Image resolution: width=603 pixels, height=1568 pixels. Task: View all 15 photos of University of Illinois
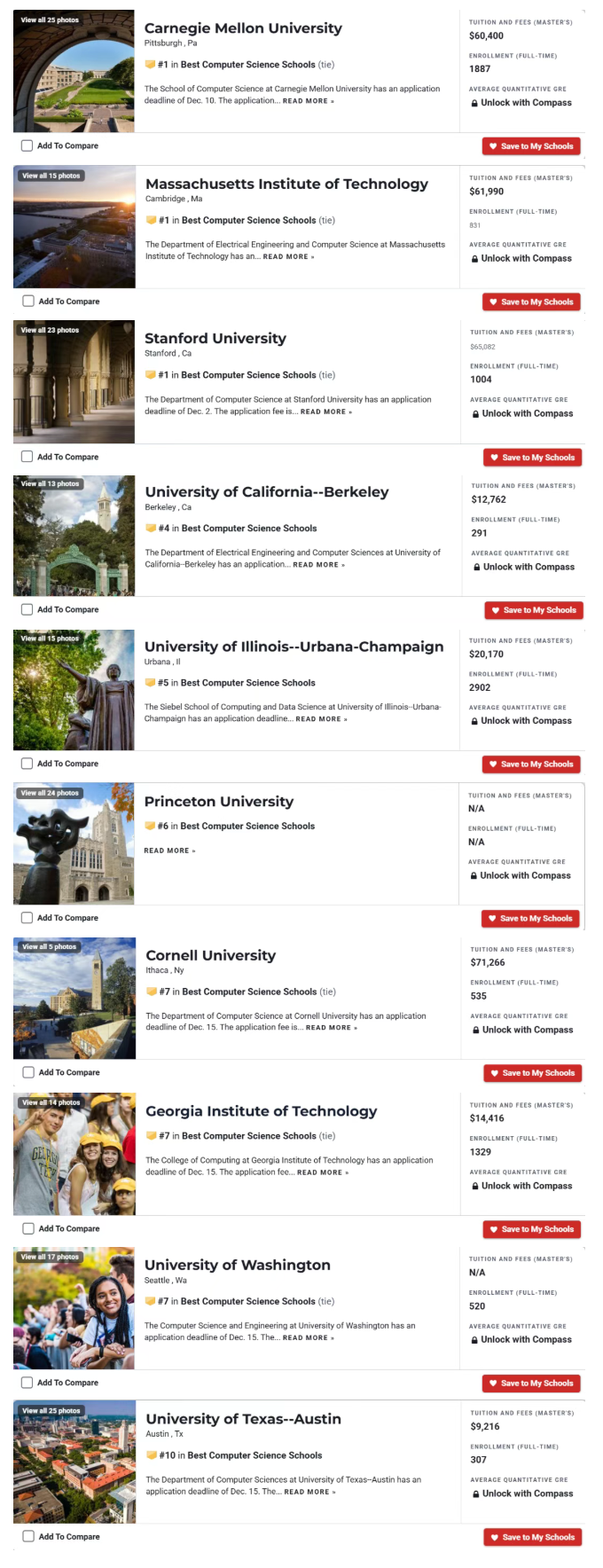click(51, 639)
